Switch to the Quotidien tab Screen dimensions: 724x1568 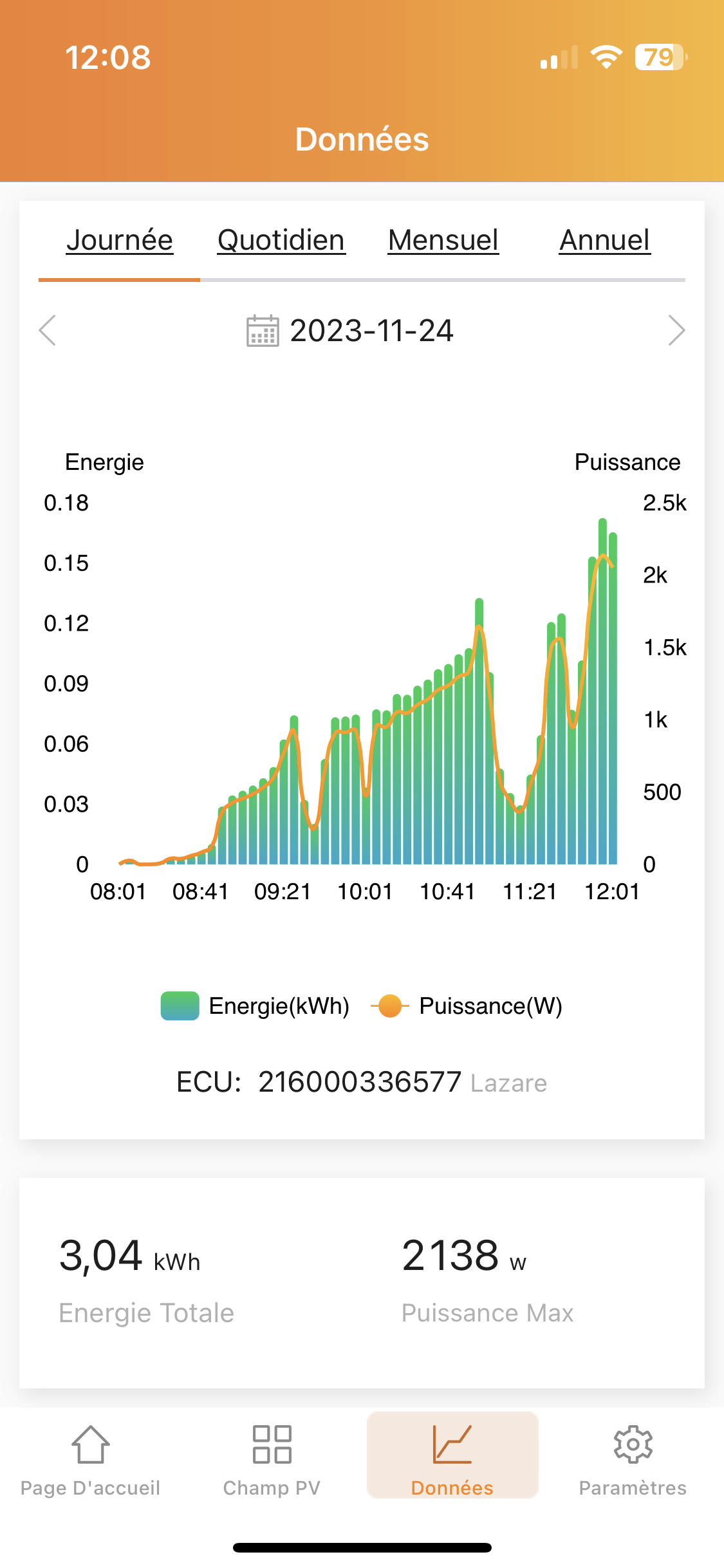click(281, 241)
